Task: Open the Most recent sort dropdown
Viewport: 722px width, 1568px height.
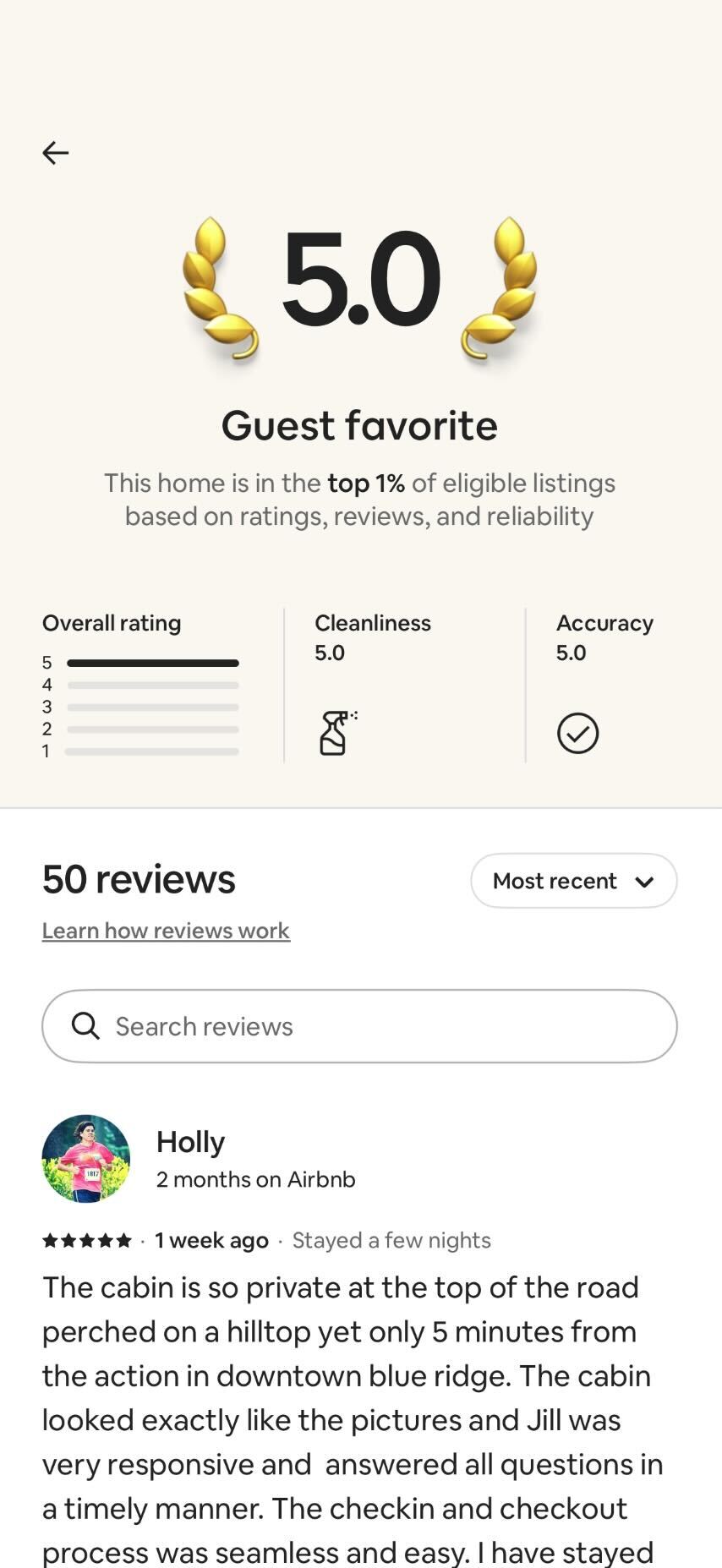Action: pyautogui.click(x=573, y=881)
